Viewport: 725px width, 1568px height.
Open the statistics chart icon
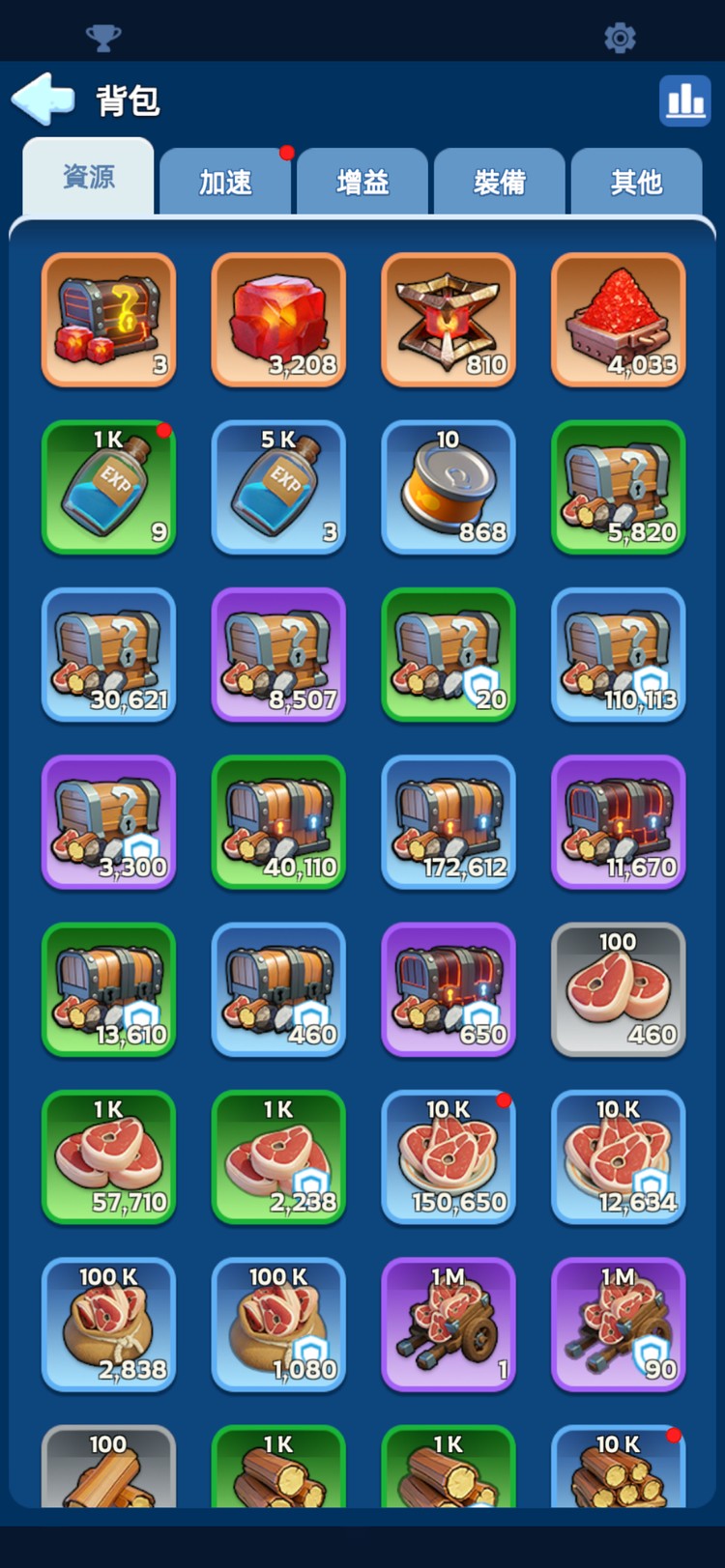684,100
